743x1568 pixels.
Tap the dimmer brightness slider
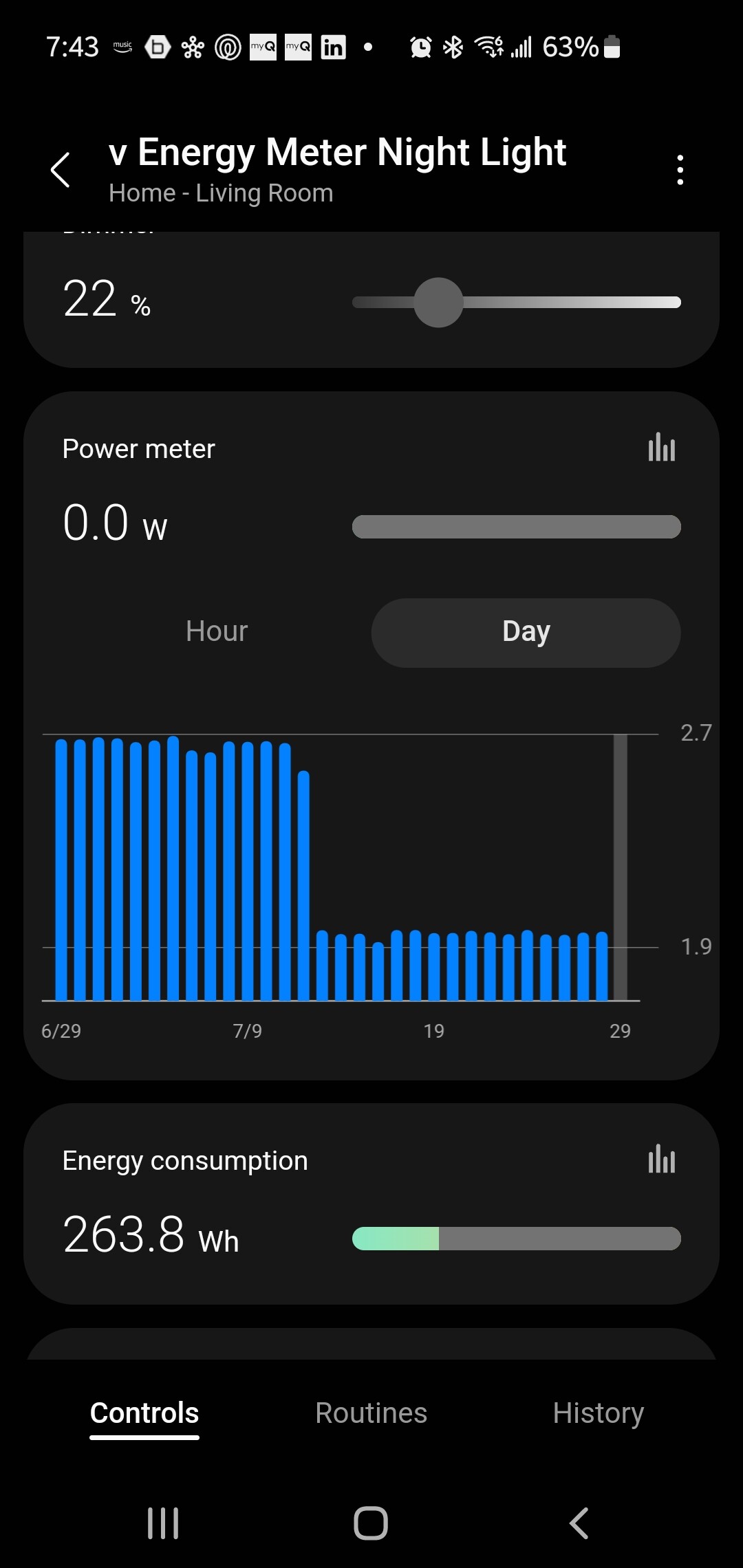516,303
